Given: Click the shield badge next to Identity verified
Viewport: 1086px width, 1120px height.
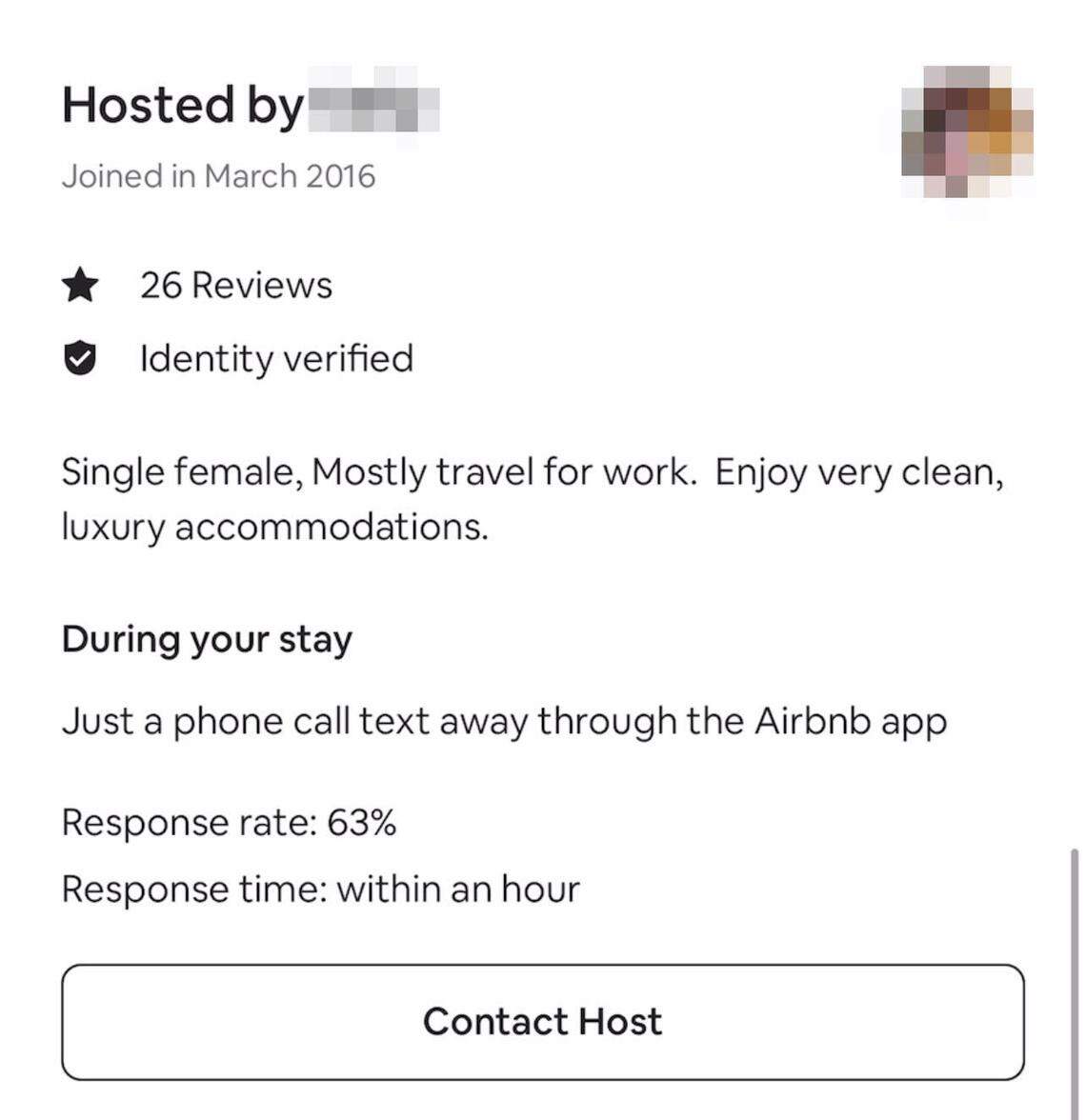Looking at the screenshot, I should [x=81, y=358].
